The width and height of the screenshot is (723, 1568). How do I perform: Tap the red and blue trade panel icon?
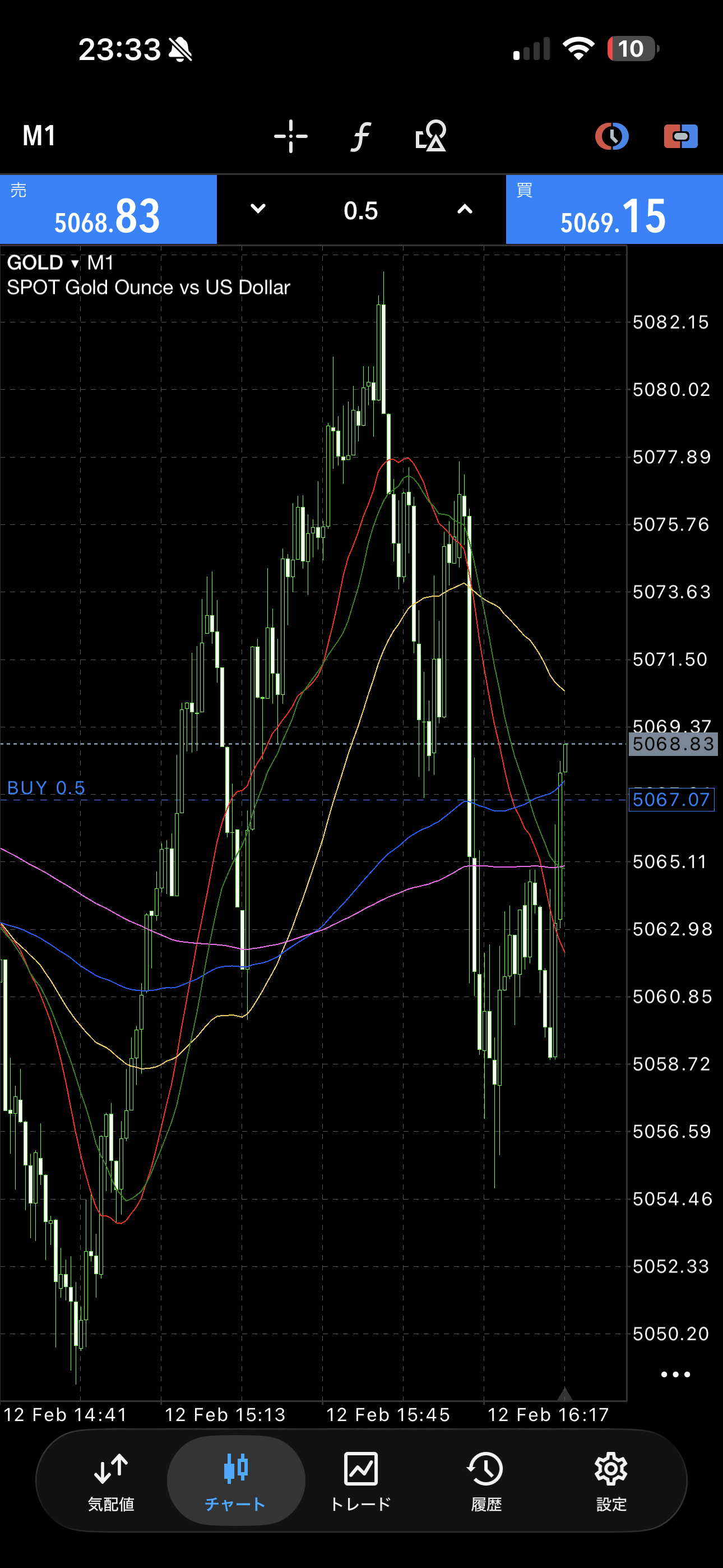[680, 136]
